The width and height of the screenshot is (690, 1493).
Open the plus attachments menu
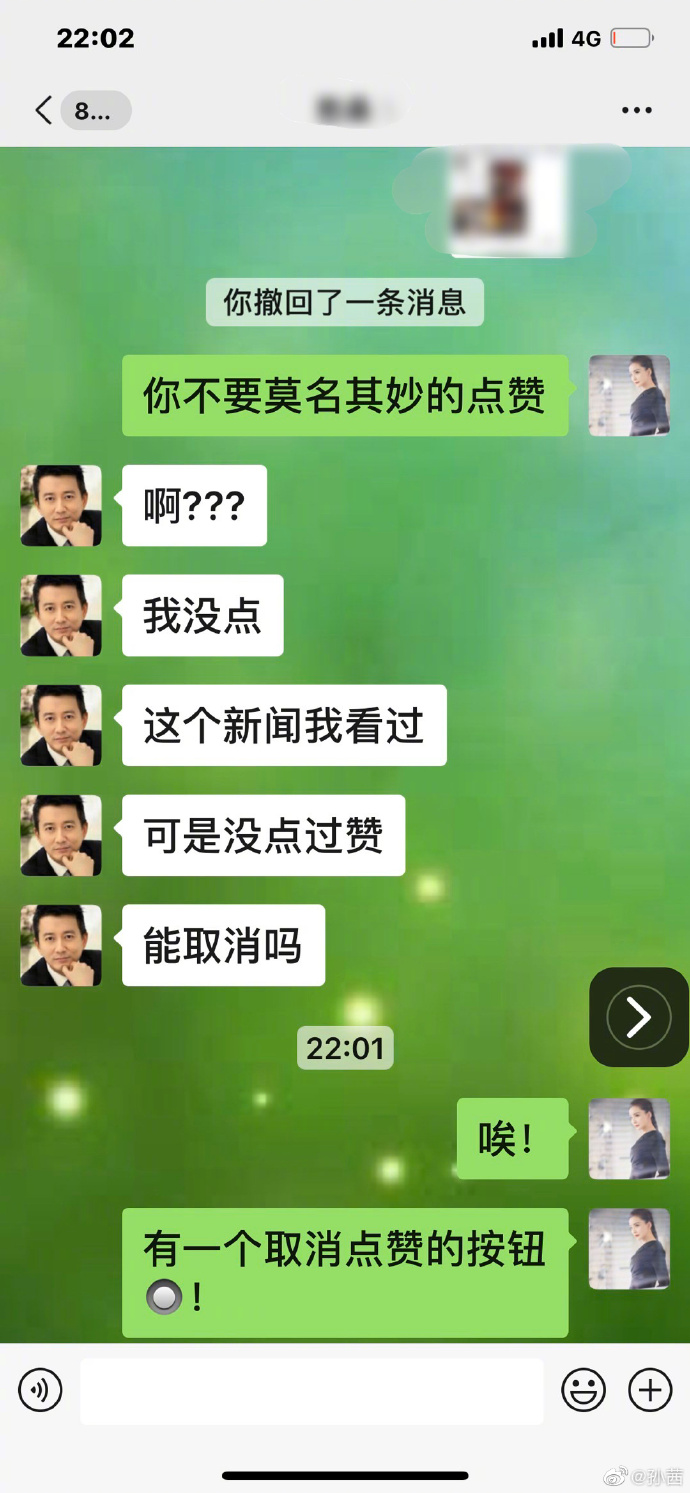[x=650, y=1390]
